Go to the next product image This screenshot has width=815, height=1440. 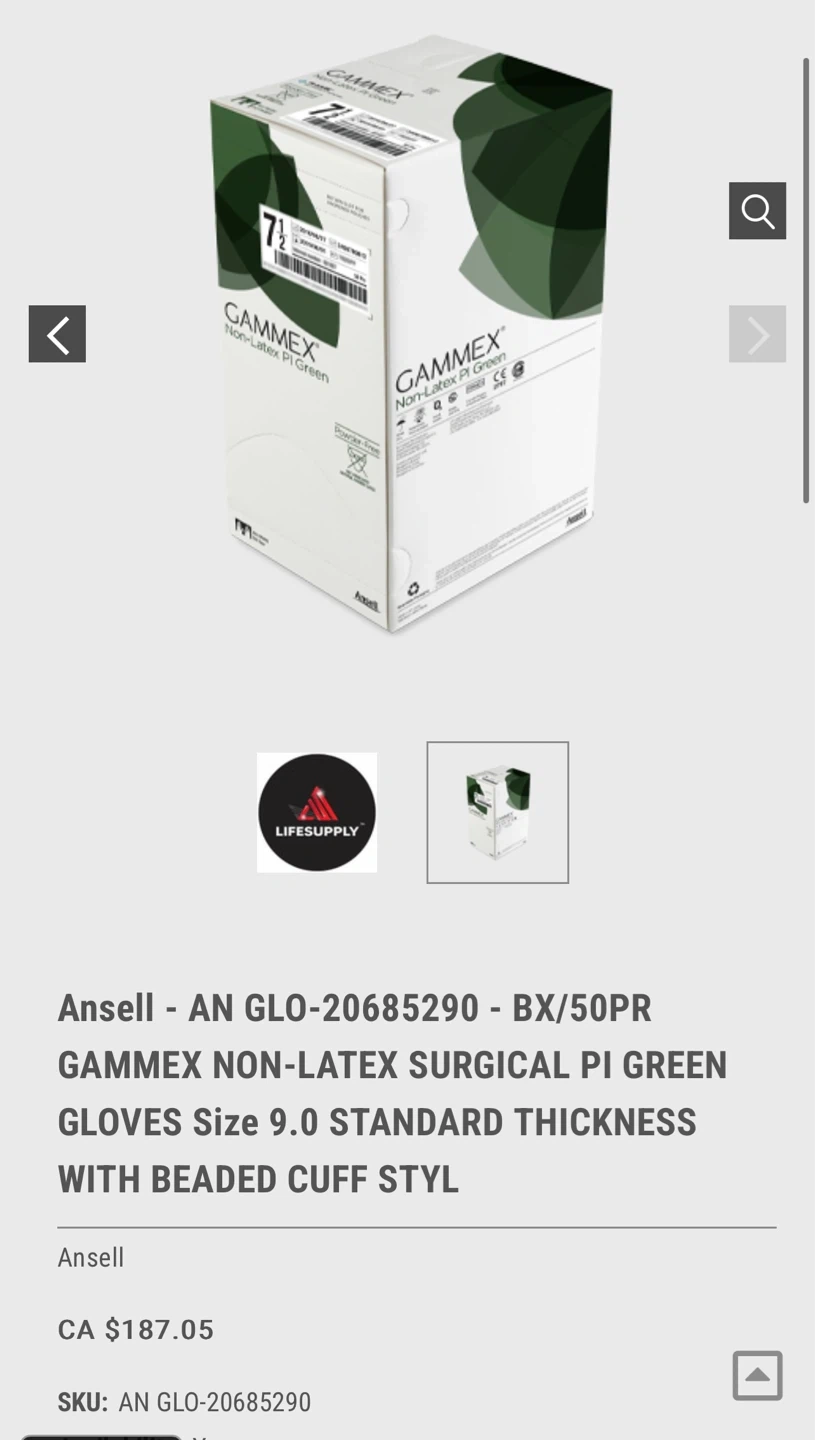[x=757, y=334]
